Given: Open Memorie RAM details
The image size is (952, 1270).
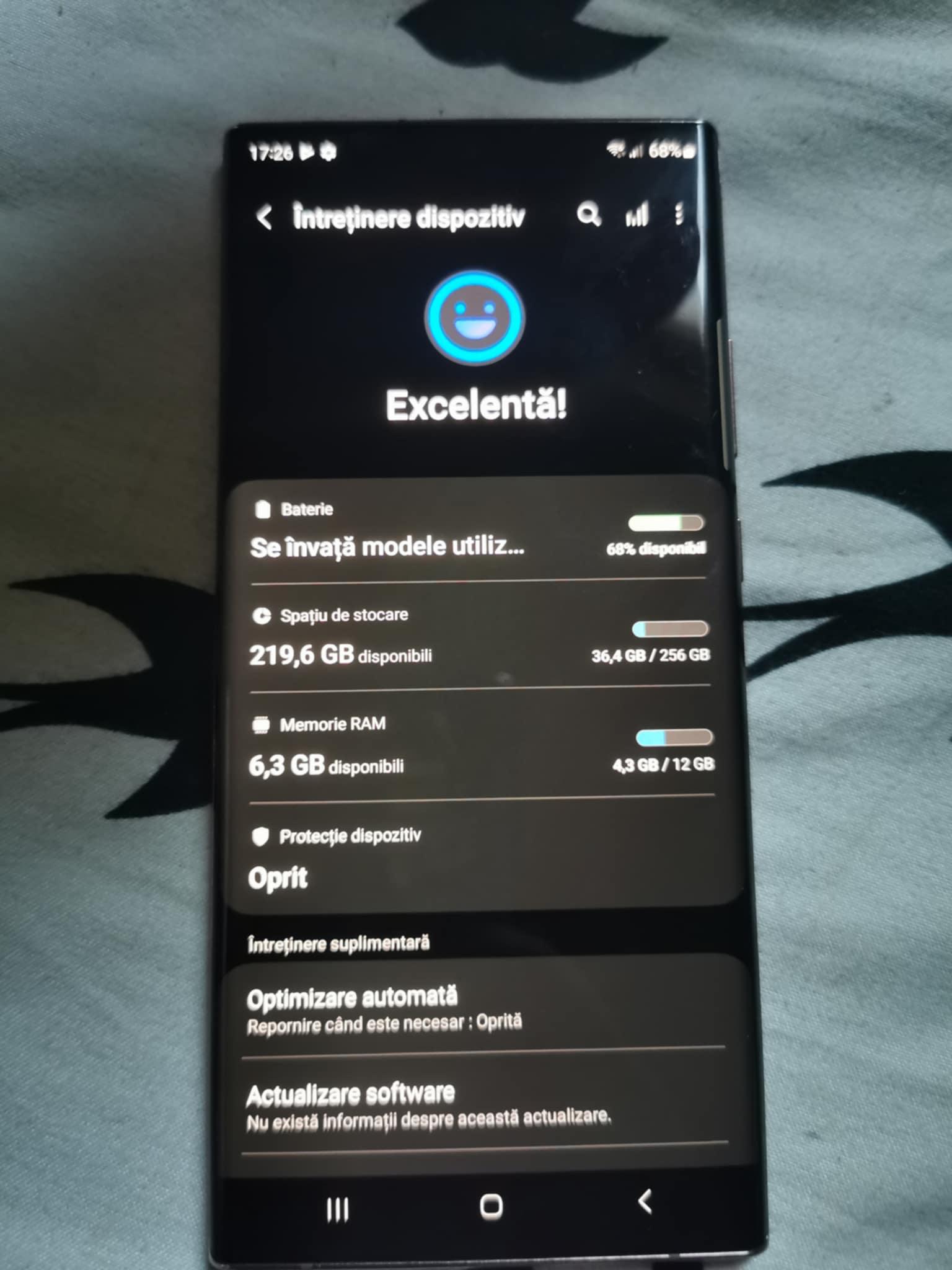Looking at the screenshot, I should [x=480, y=747].
